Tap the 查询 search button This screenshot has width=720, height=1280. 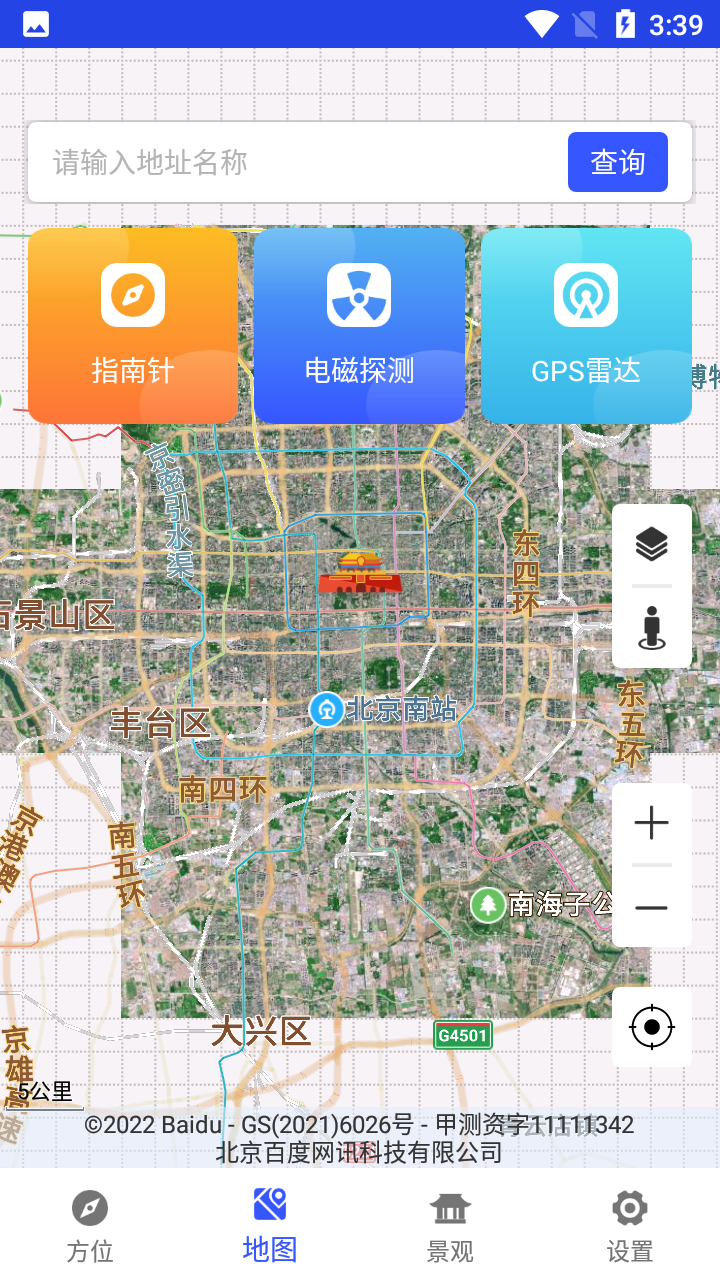(618, 162)
